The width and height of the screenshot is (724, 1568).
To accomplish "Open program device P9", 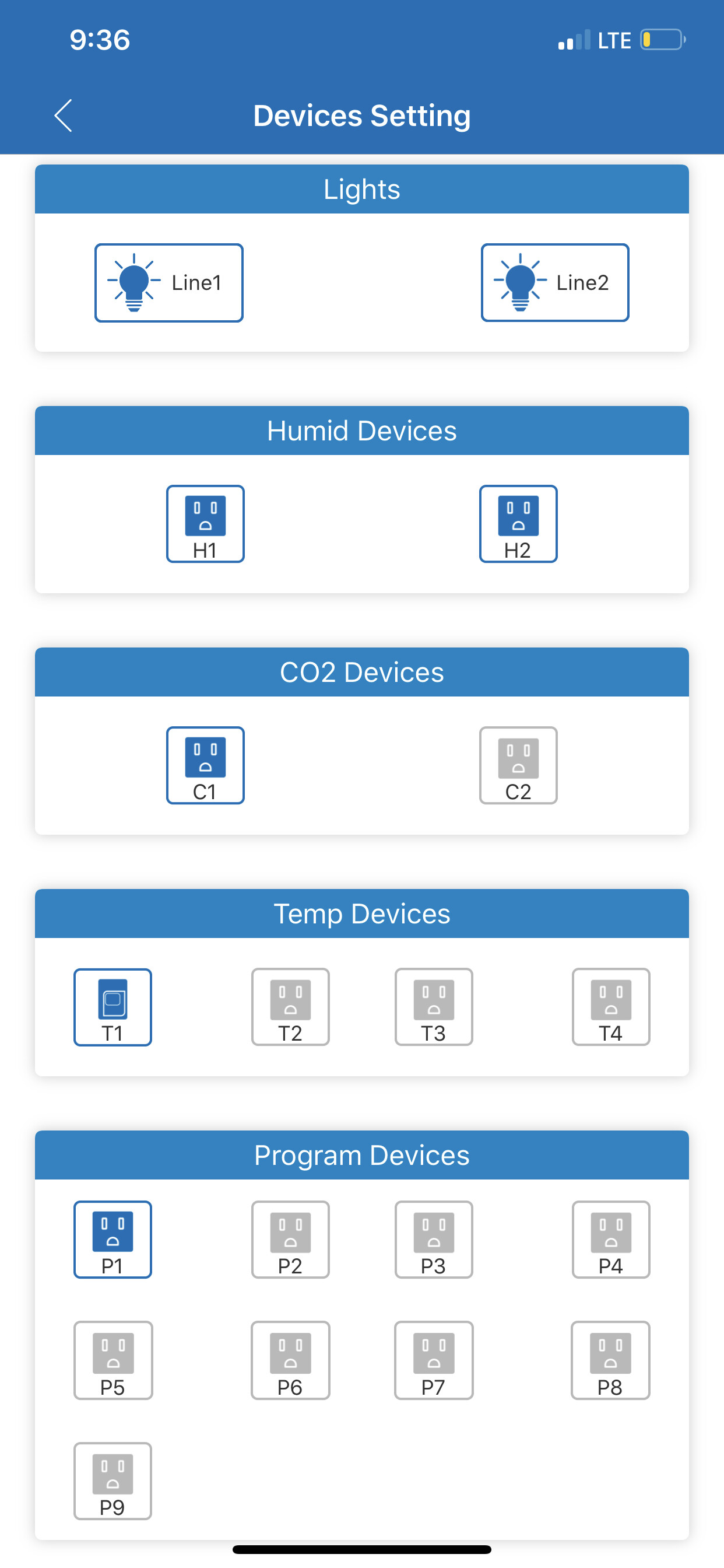I will tap(113, 1481).
